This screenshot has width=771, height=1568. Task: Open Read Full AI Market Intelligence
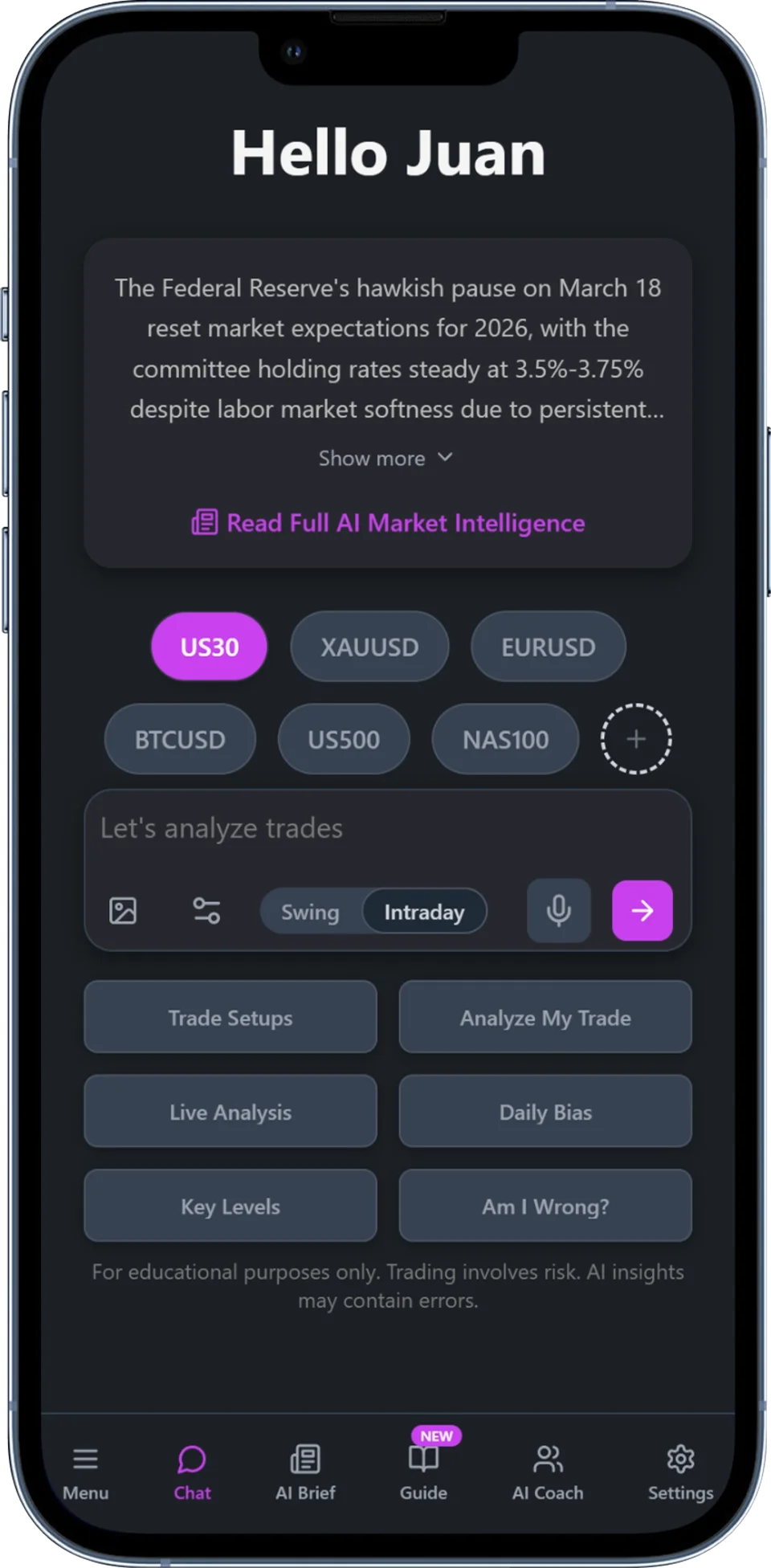click(389, 523)
